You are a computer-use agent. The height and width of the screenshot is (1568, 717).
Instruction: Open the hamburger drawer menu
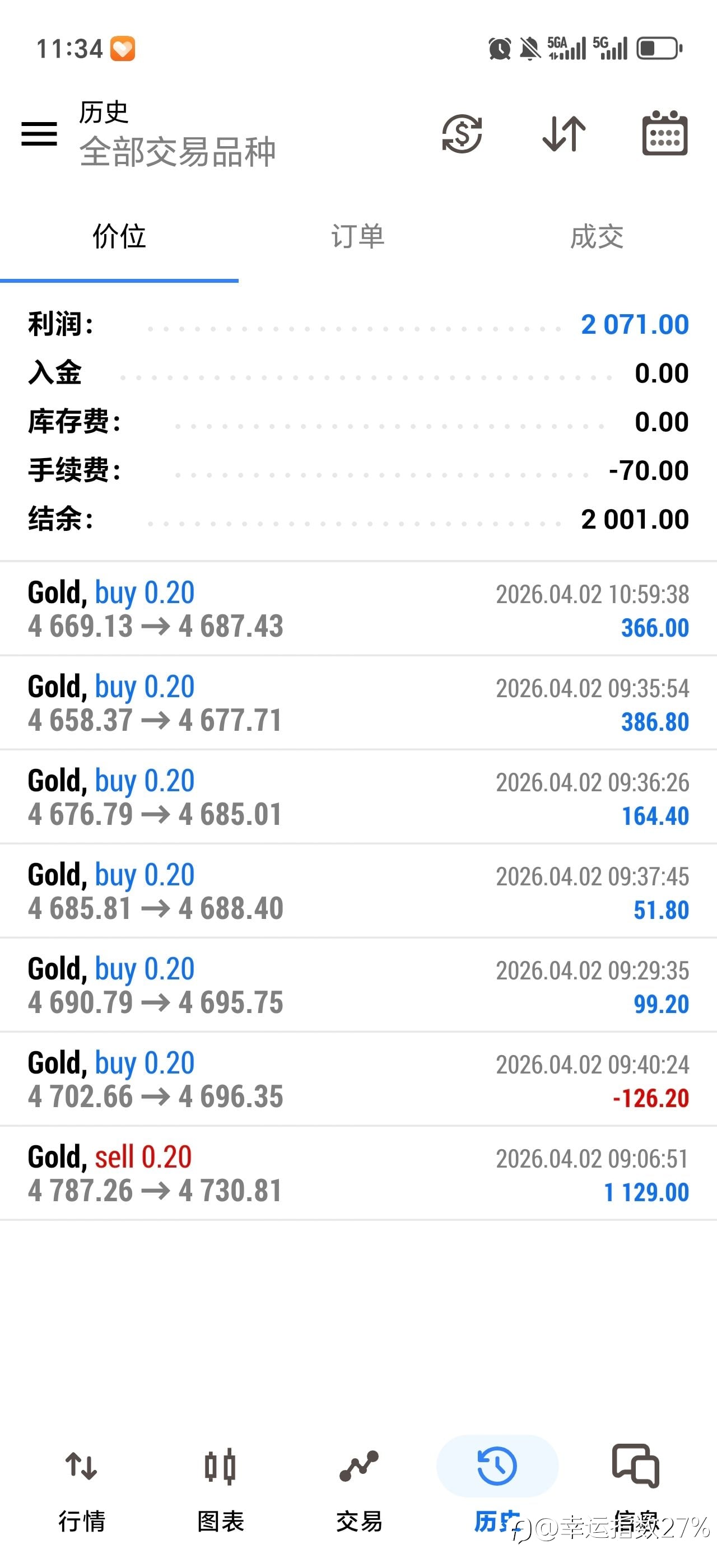(39, 134)
